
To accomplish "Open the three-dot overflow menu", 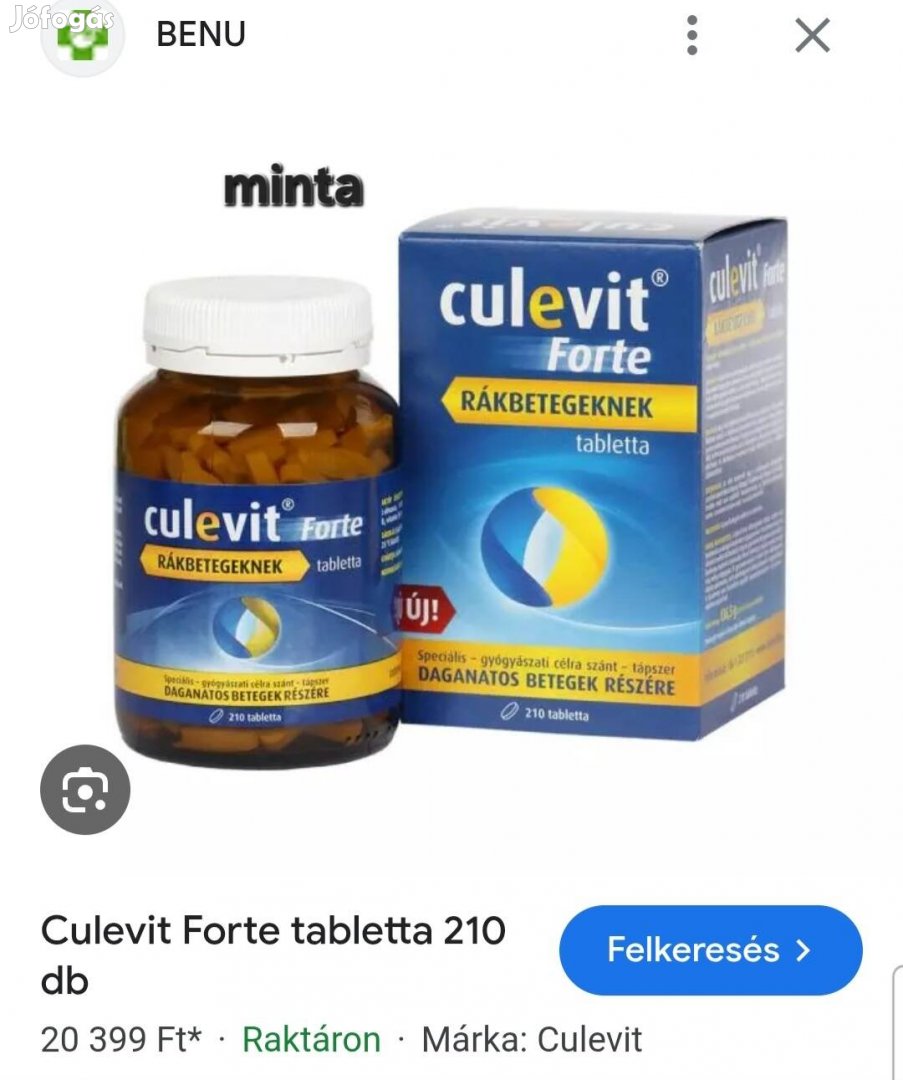I will click(x=691, y=36).
